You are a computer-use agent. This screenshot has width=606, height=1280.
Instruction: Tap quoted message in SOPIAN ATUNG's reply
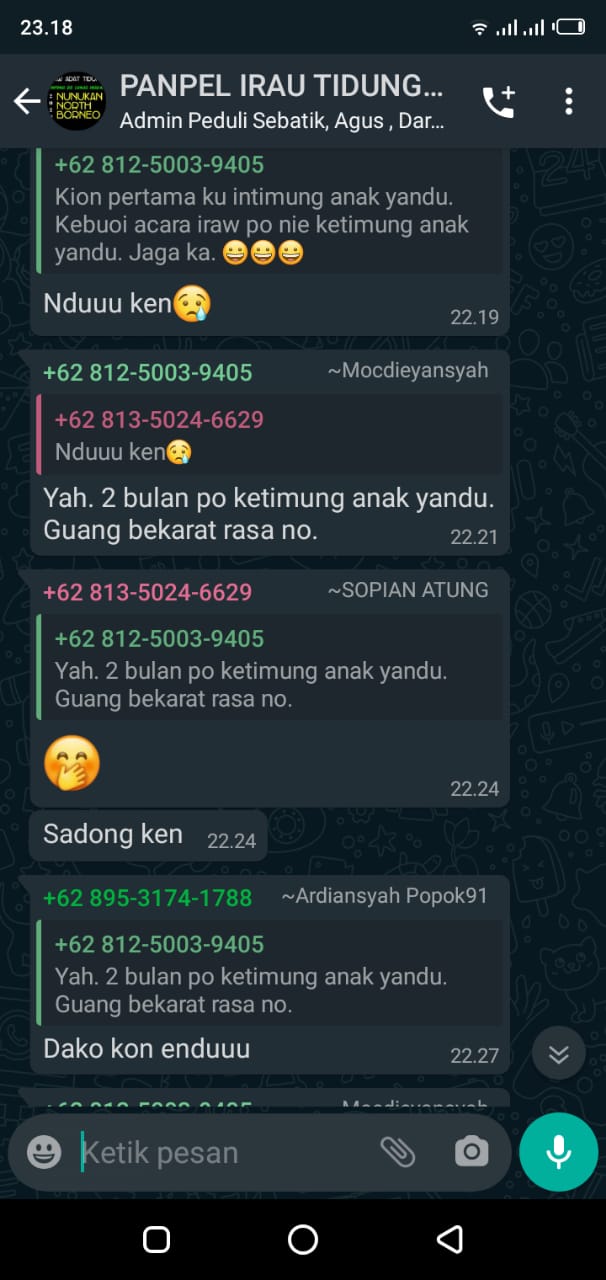(271, 666)
